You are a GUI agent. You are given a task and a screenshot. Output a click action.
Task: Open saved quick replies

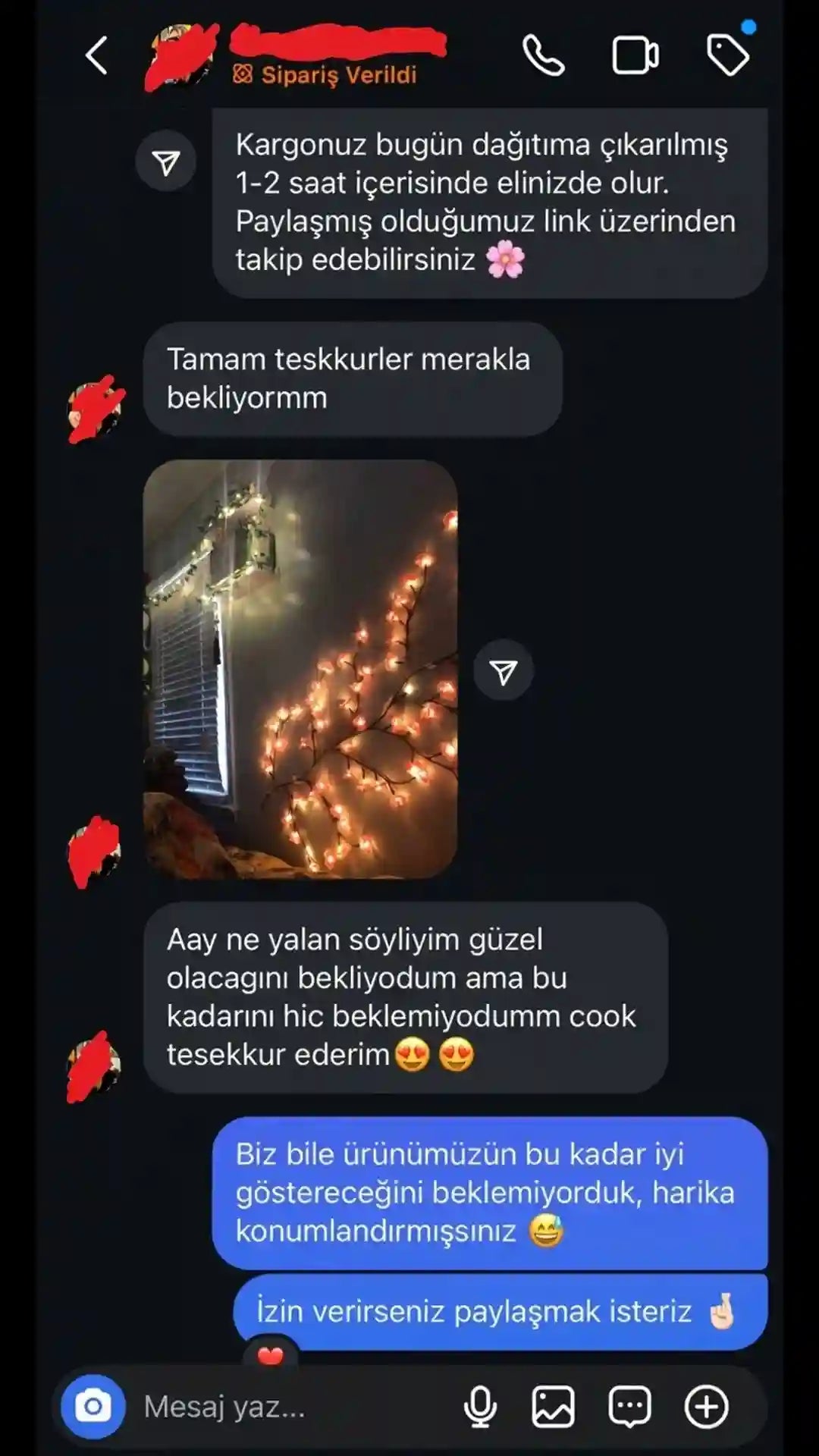(x=629, y=1407)
